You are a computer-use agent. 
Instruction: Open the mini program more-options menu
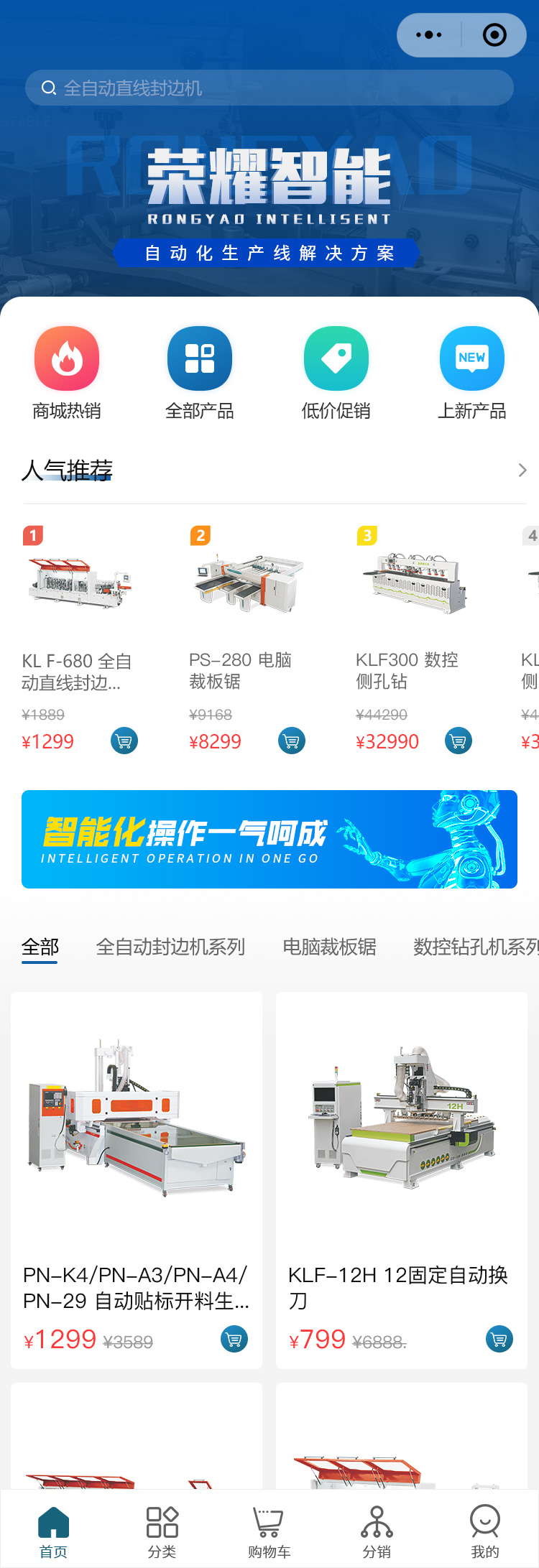[x=429, y=35]
